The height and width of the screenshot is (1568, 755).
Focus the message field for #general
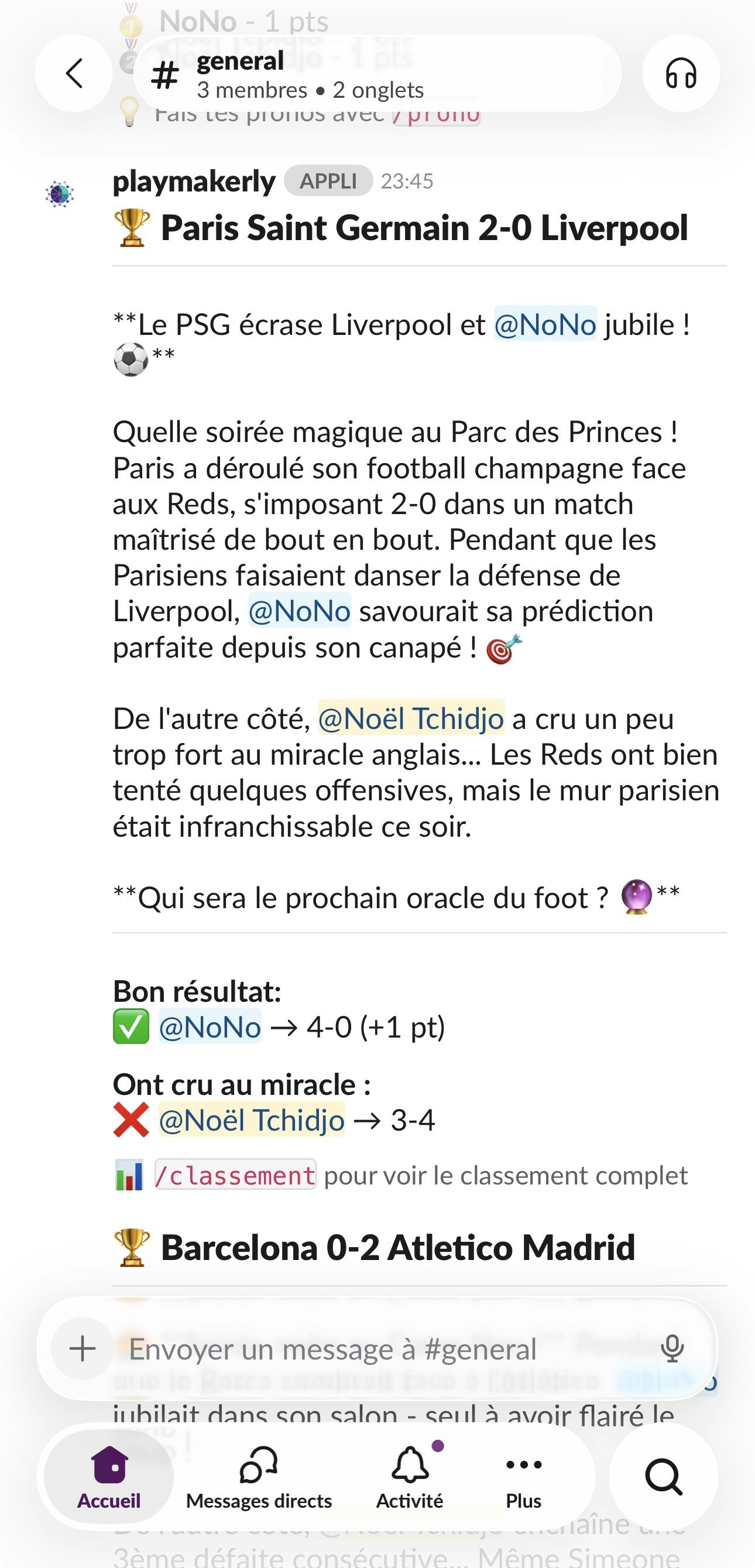[x=365, y=1350]
